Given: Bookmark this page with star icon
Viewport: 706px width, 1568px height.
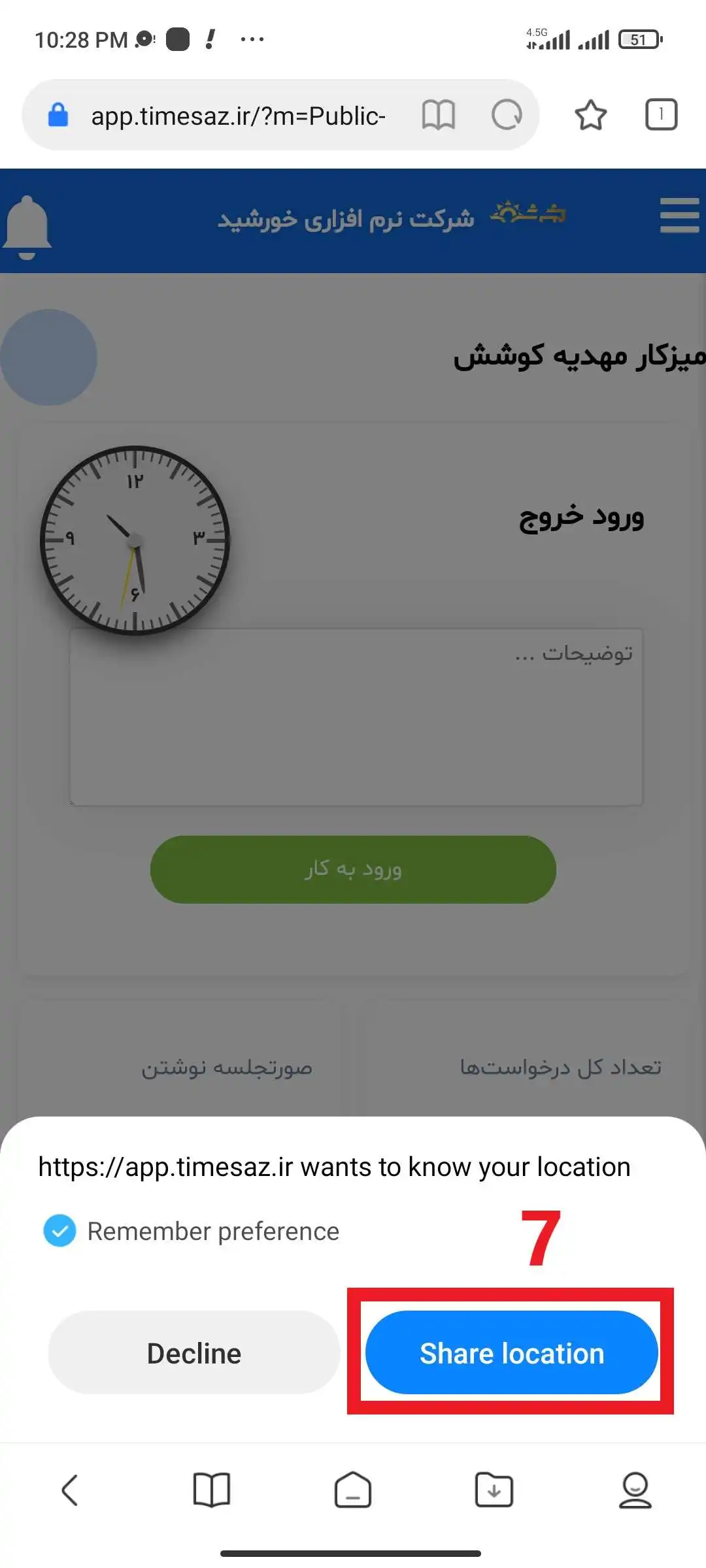Looking at the screenshot, I should tap(590, 116).
